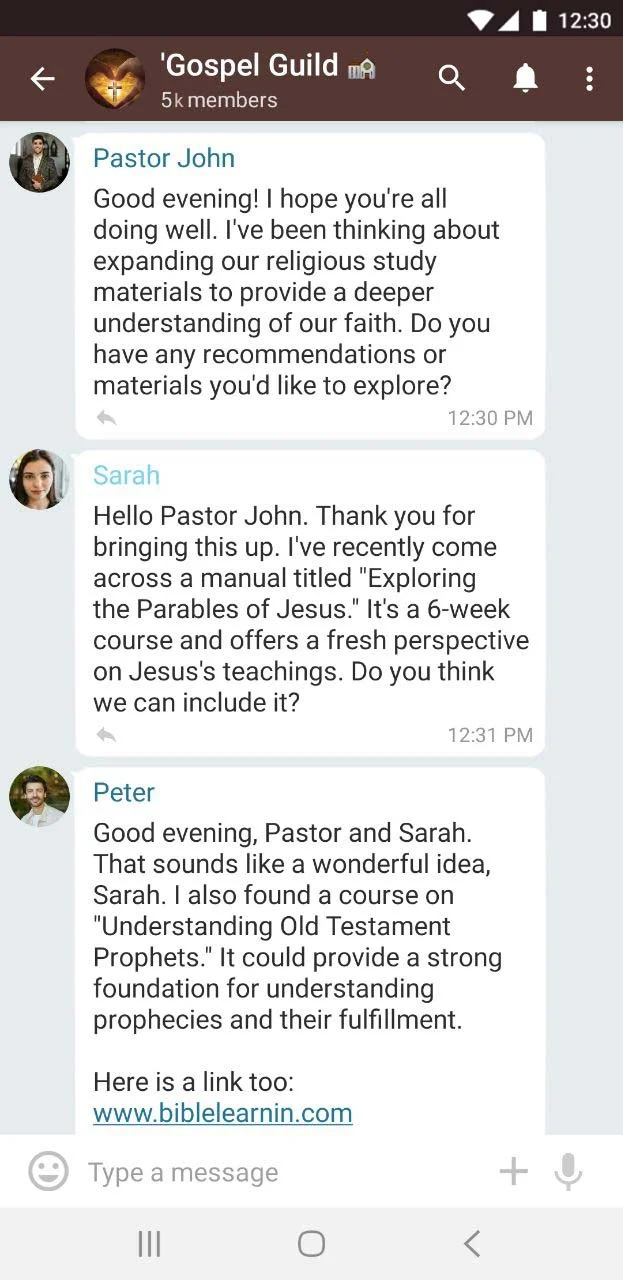Show recent apps
Screen dimensions: 623x1280
(x=149, y=1243)
